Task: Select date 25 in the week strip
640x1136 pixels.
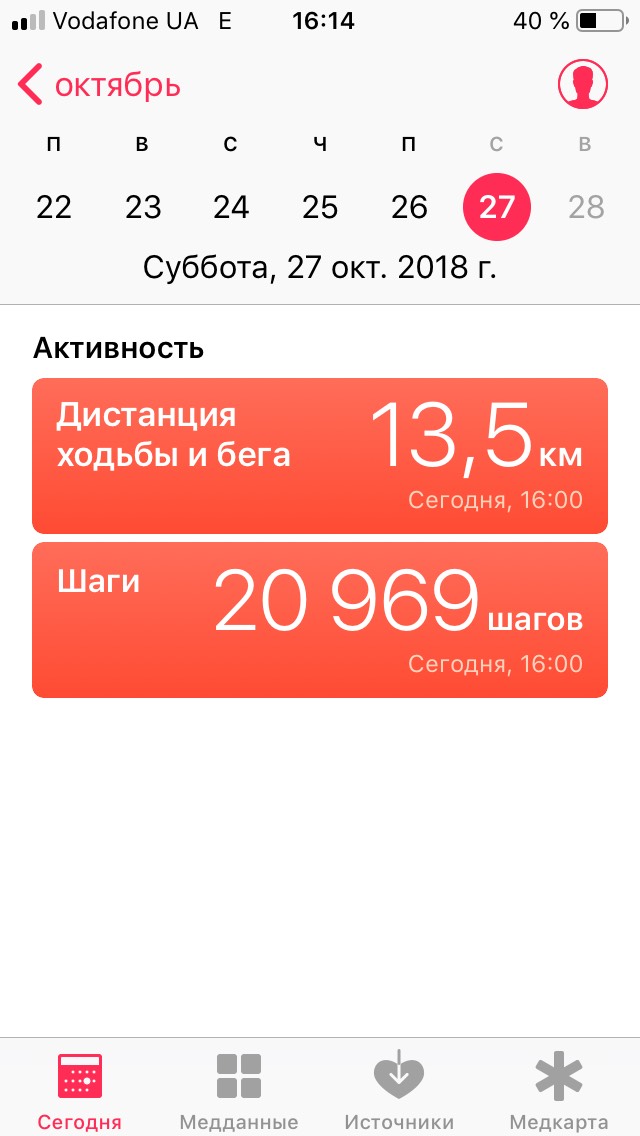Action: [x=320, y=207]
